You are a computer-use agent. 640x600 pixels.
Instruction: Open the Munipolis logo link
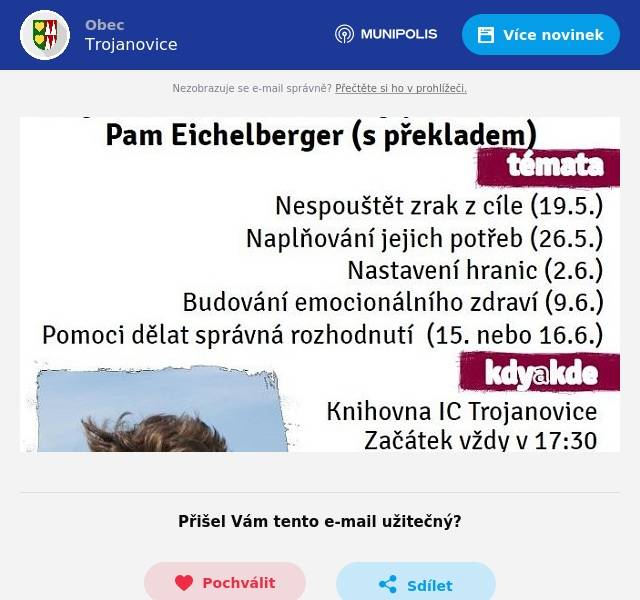tap(386, 34)
